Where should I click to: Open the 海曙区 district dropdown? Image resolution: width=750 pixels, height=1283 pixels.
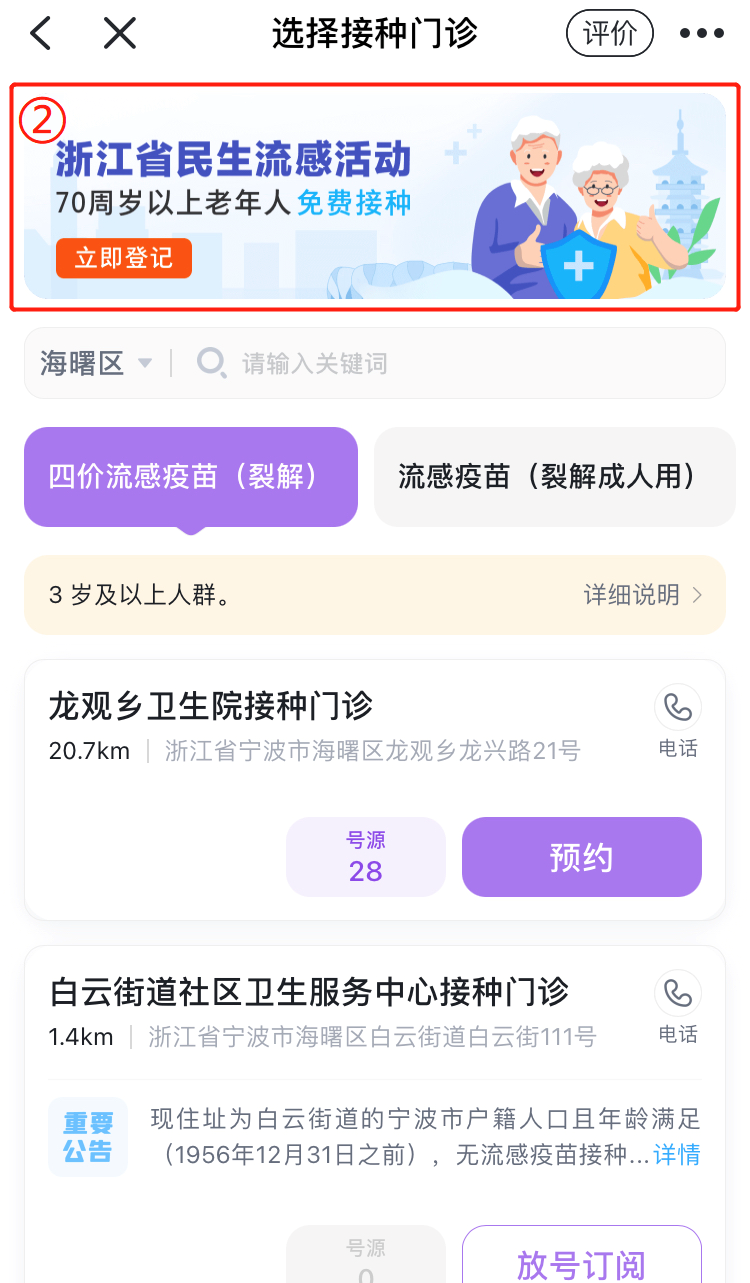pos(95,363)
